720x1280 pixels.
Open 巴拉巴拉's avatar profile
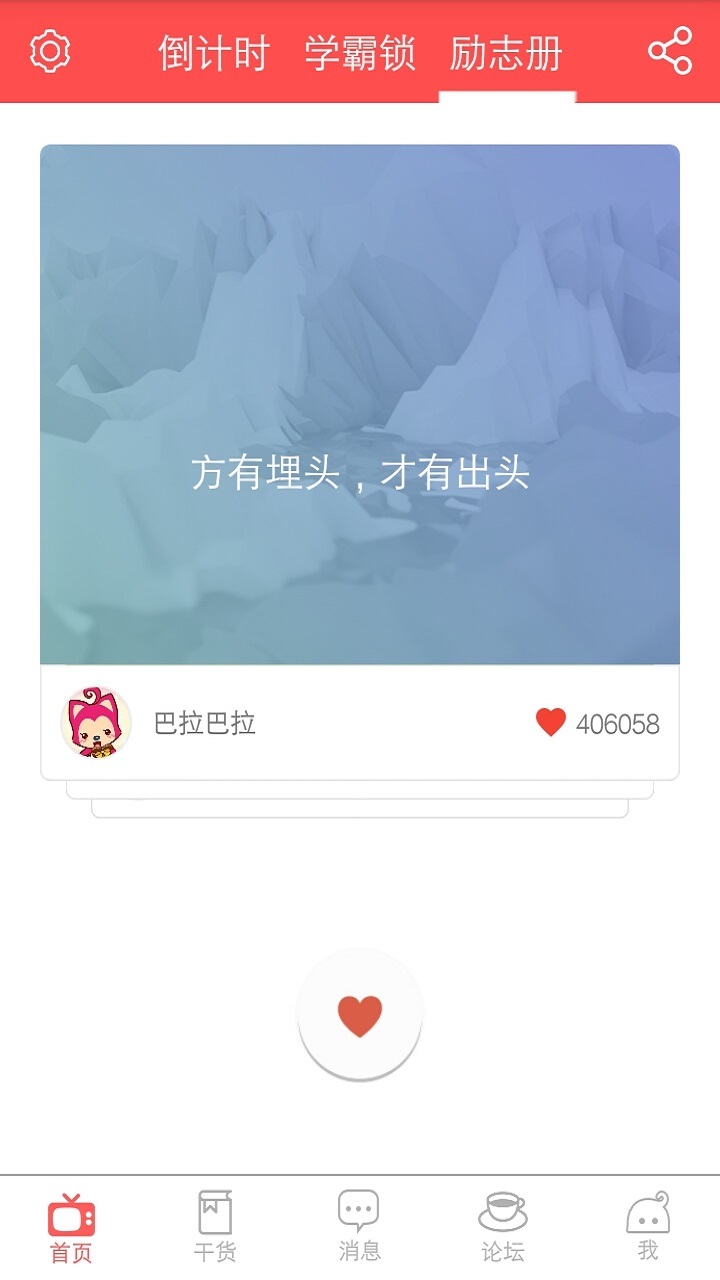(x=96, y=722)
